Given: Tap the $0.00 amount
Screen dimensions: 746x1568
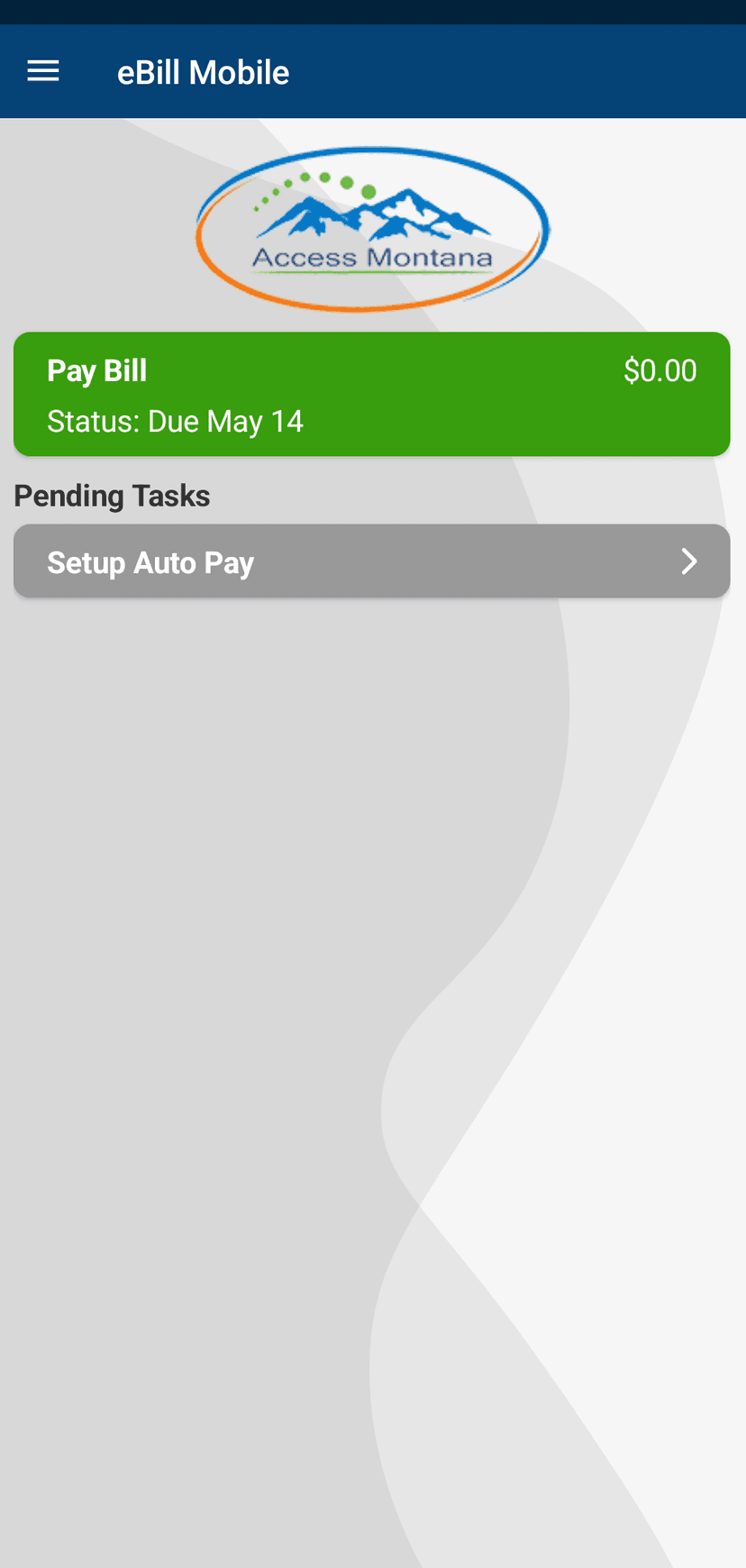Looking at the screenshot, I should 660,369.
